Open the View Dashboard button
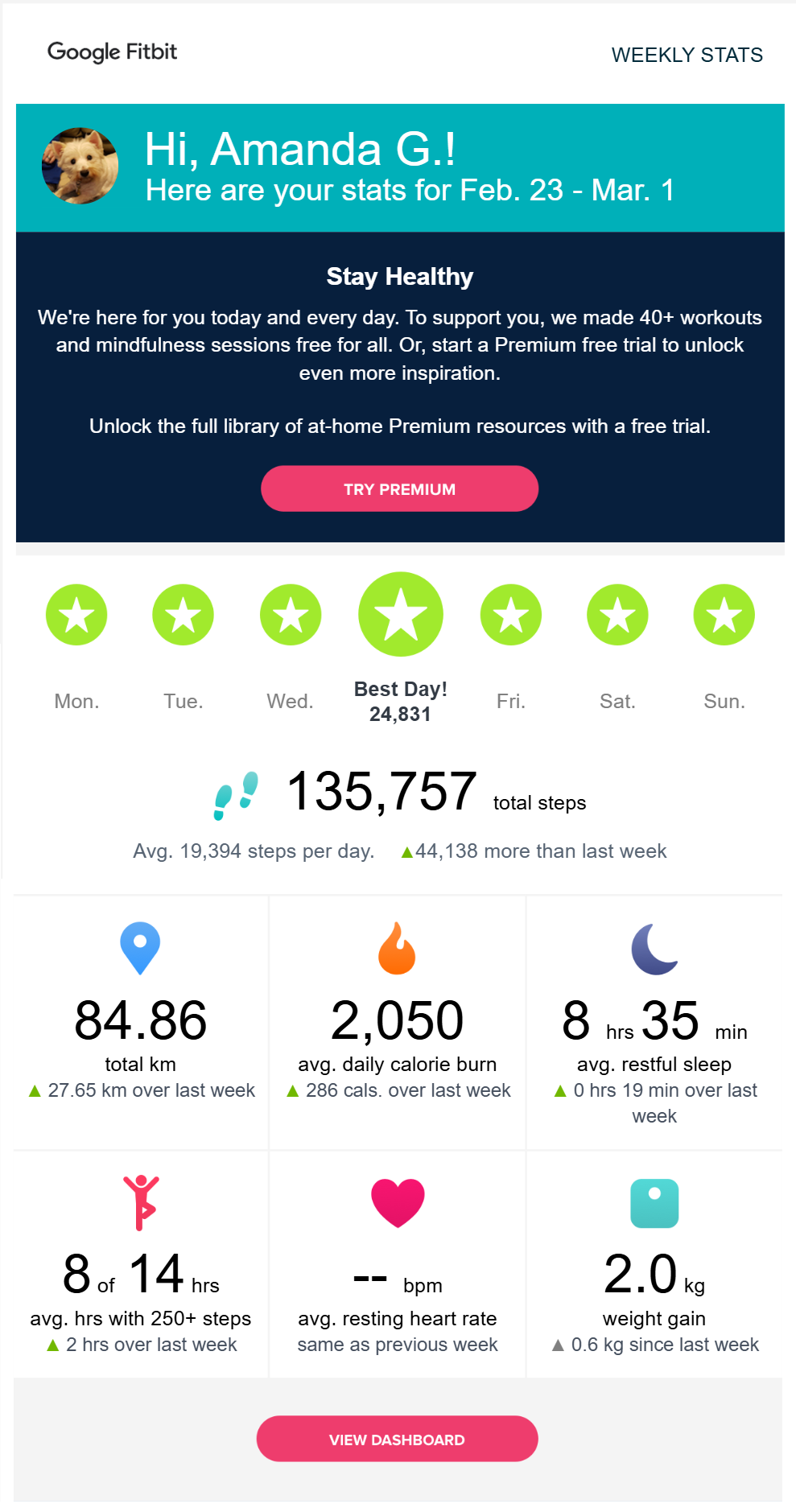The image size is (796, 1512). coord(397,1439)
